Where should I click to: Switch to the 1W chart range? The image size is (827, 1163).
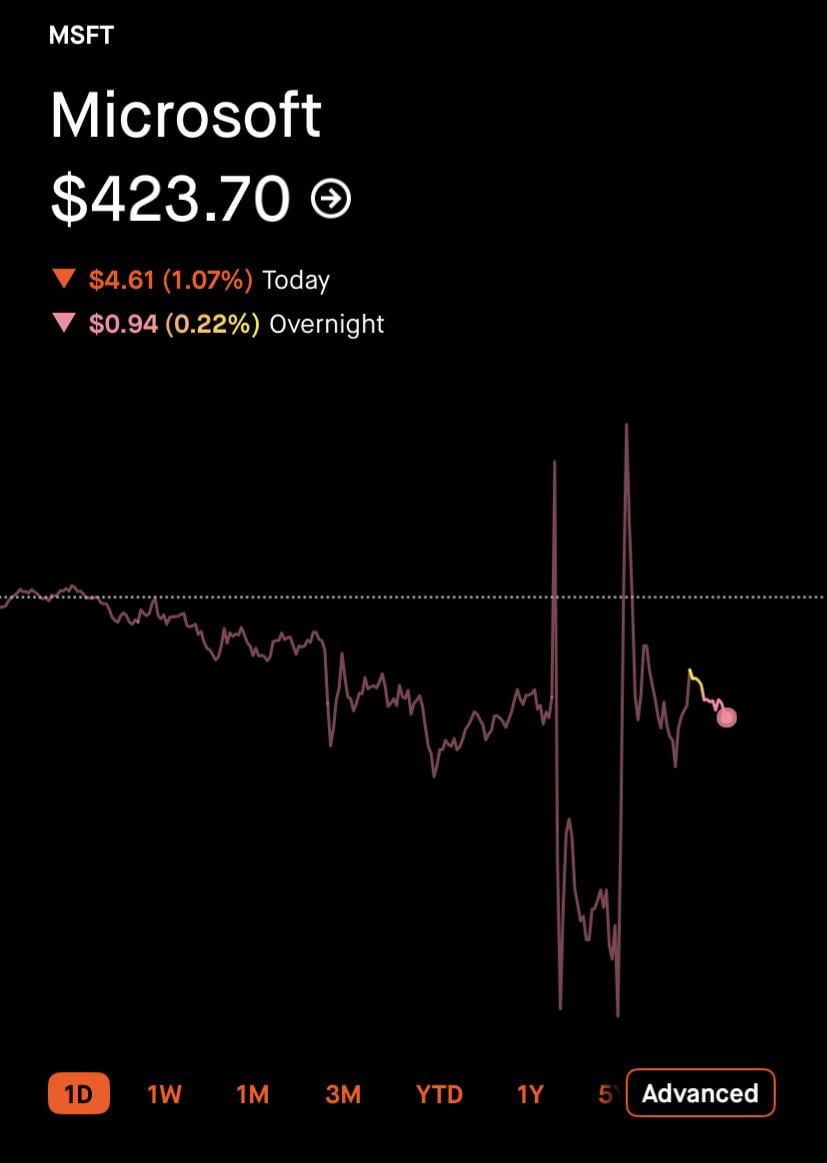164,1094
